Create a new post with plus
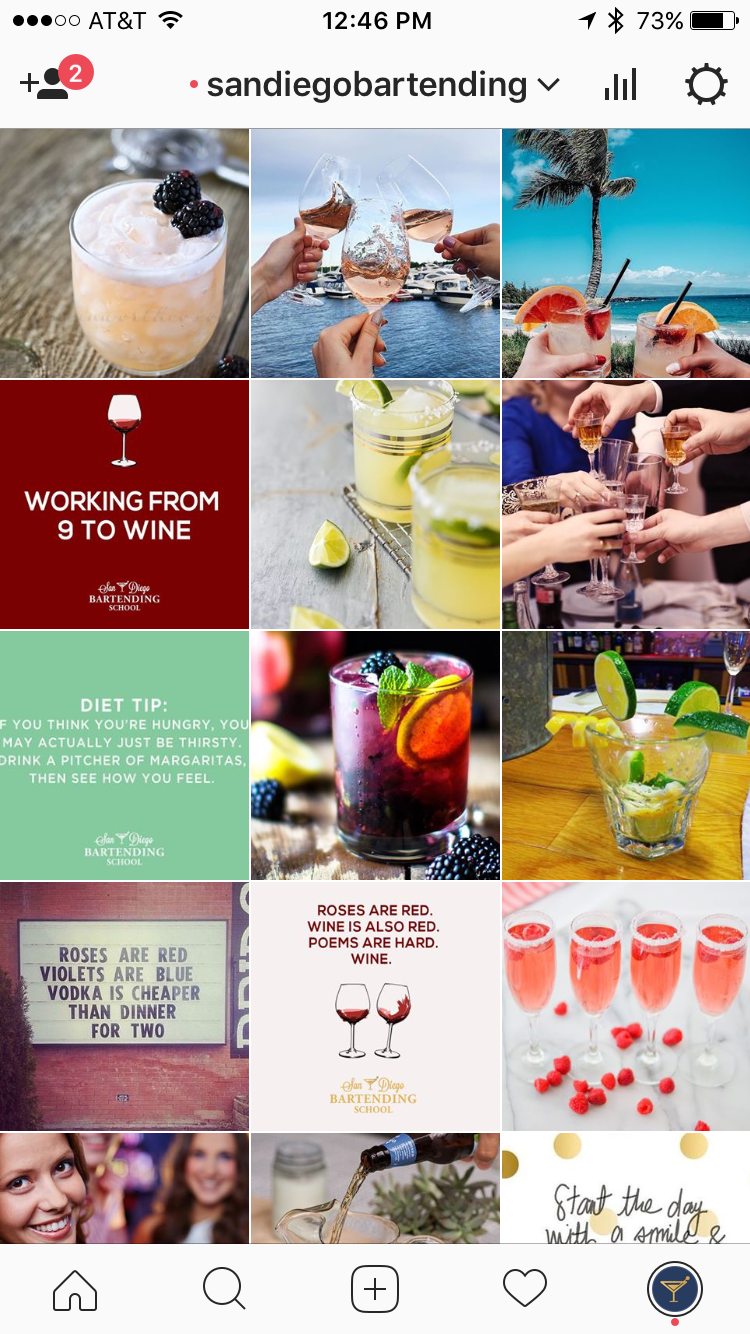This screenshot has height=1334, width=750. click(x=375, y=1289)
